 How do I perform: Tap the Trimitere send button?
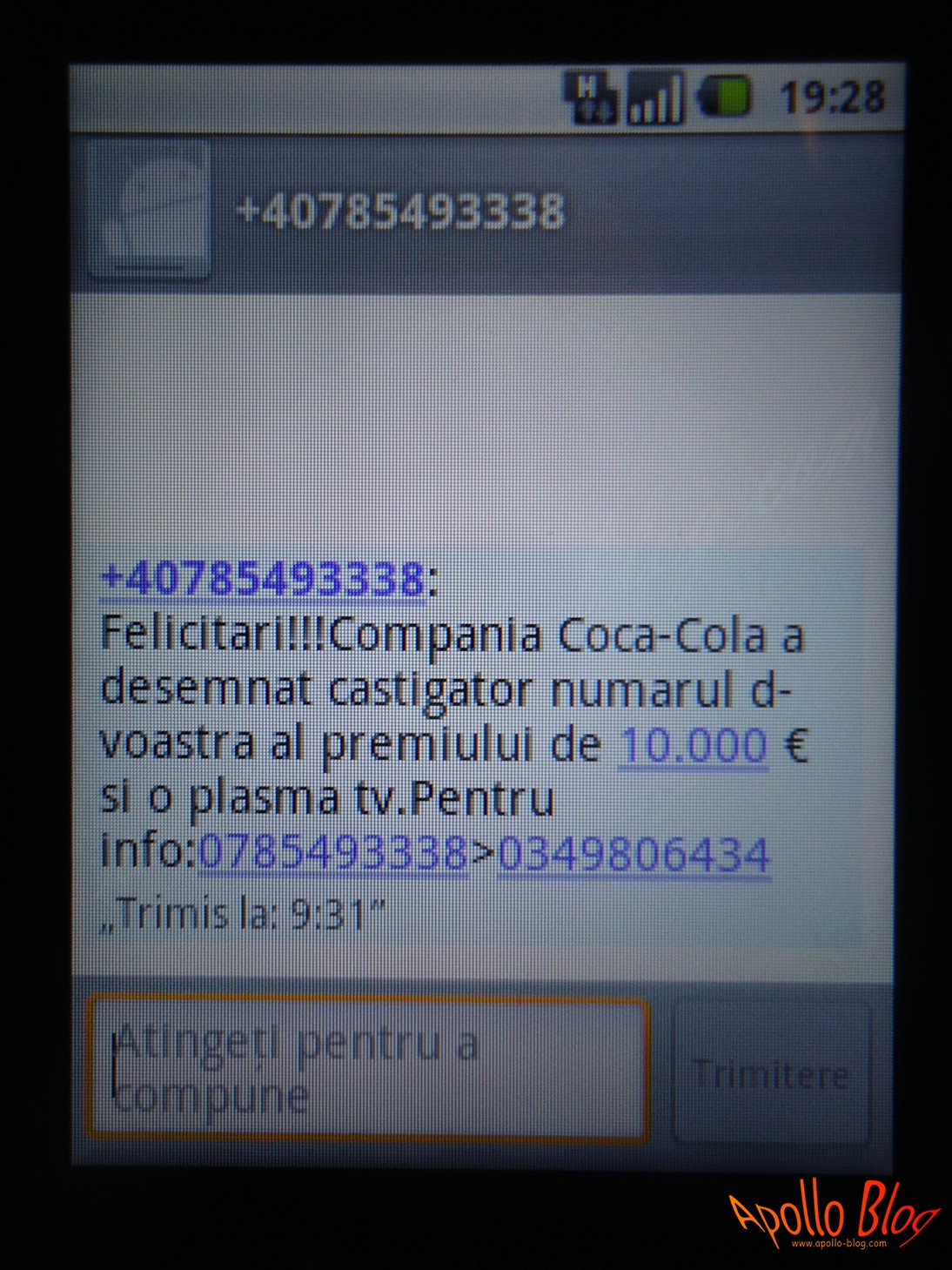pyautogui.click(x=772, y=1073)
